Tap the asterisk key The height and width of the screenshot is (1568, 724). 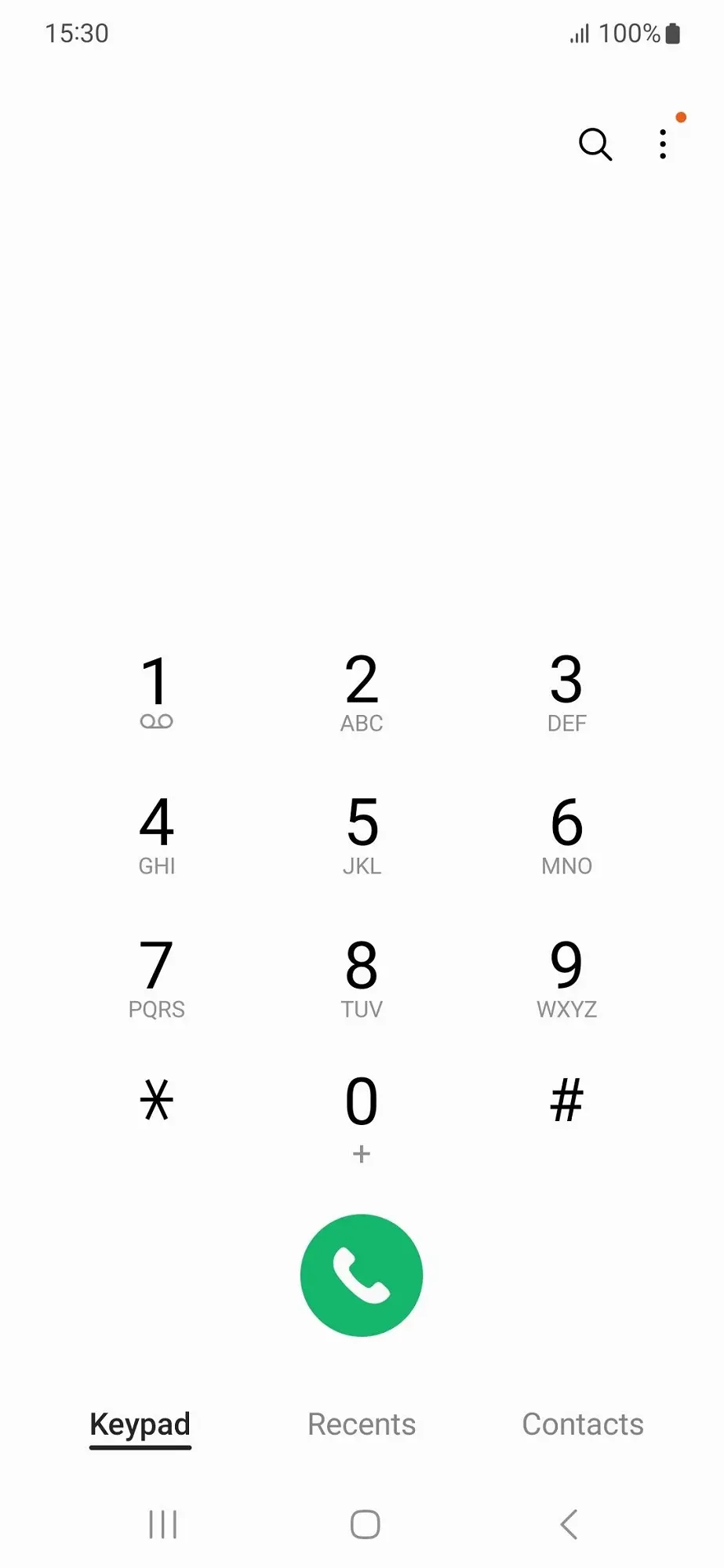[x=157, y=1102]
